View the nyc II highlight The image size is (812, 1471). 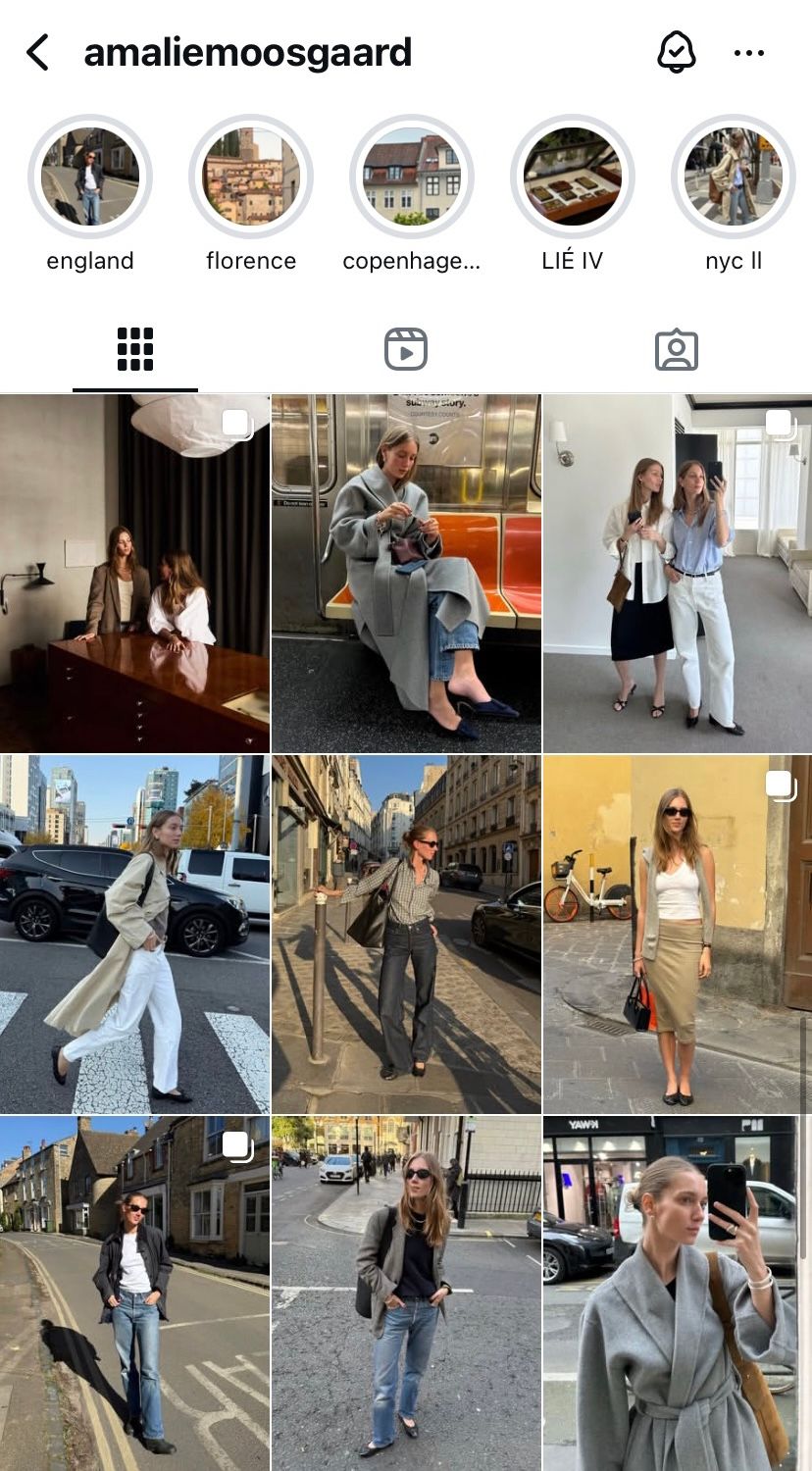(733, 178)
